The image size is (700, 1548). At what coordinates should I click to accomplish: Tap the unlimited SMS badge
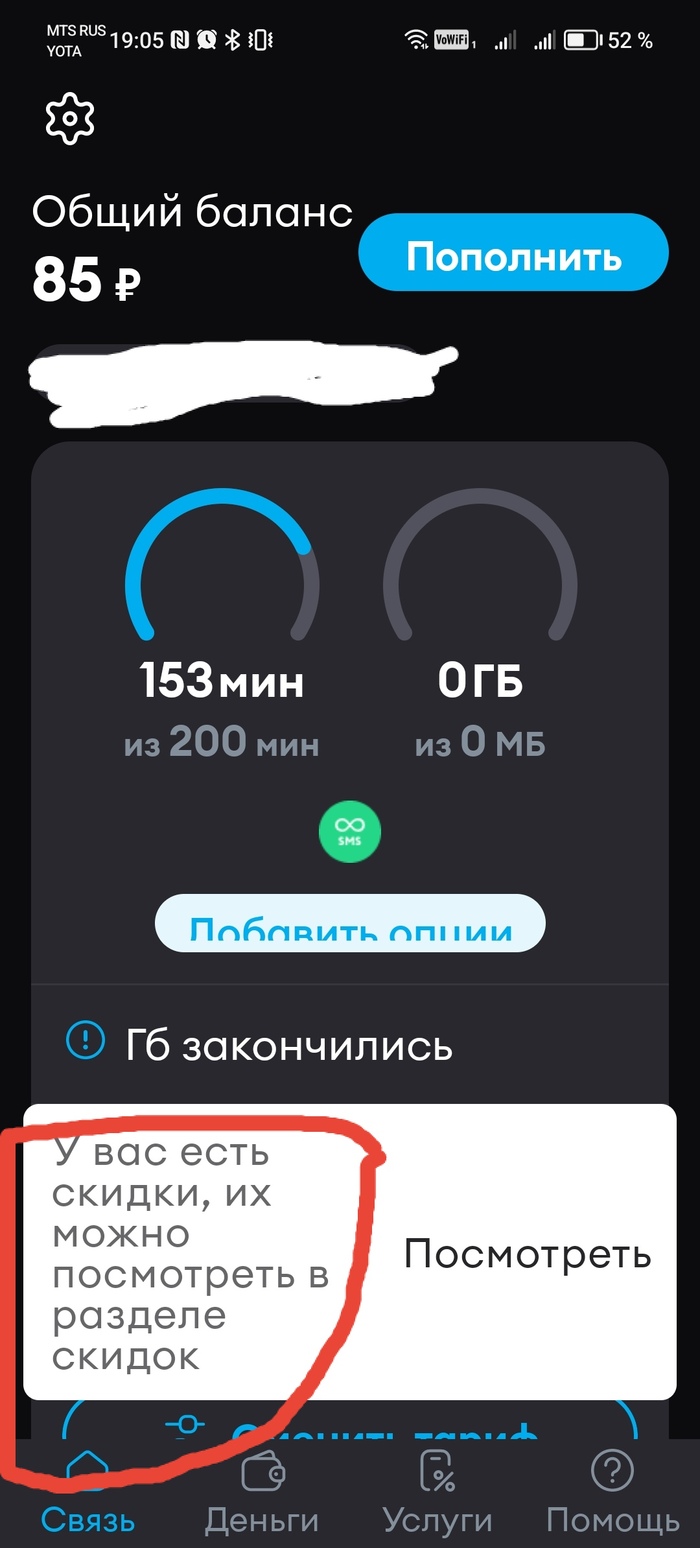350,832
